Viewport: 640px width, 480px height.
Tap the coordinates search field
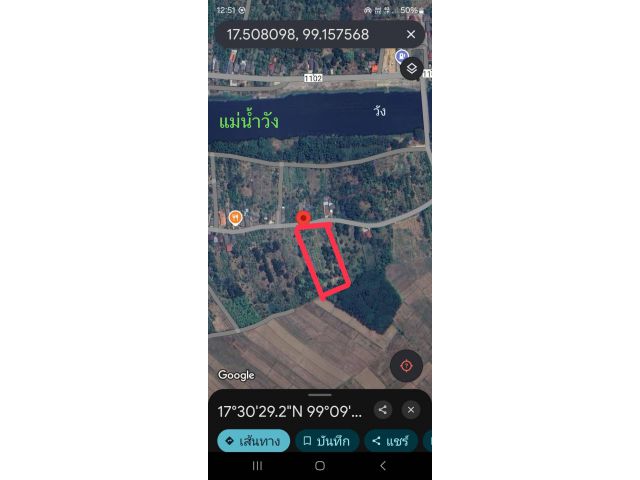[x=300, y=34]
